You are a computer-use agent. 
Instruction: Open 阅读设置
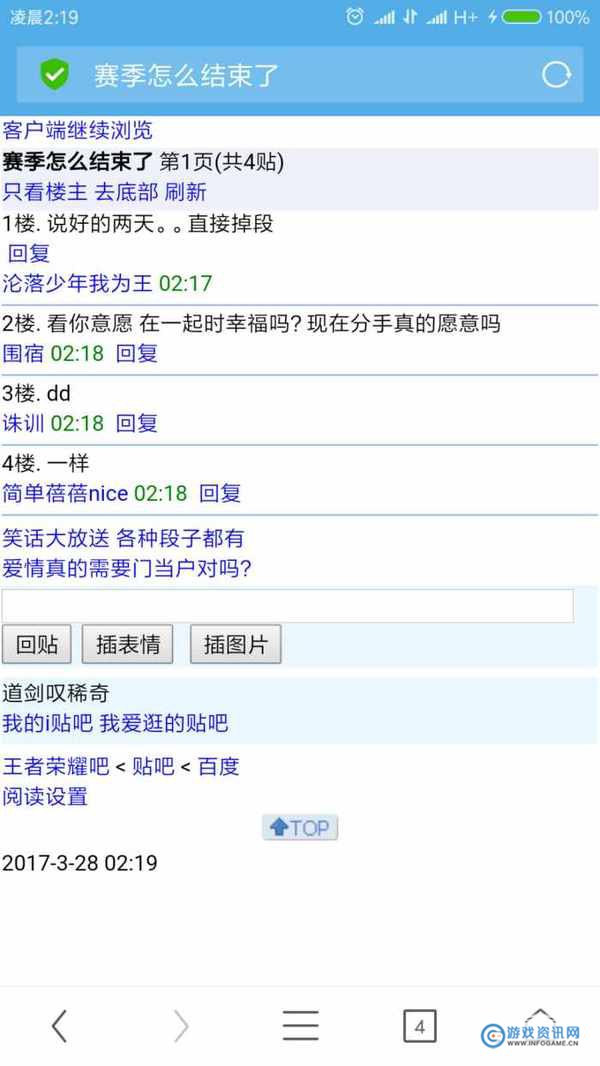45,795
